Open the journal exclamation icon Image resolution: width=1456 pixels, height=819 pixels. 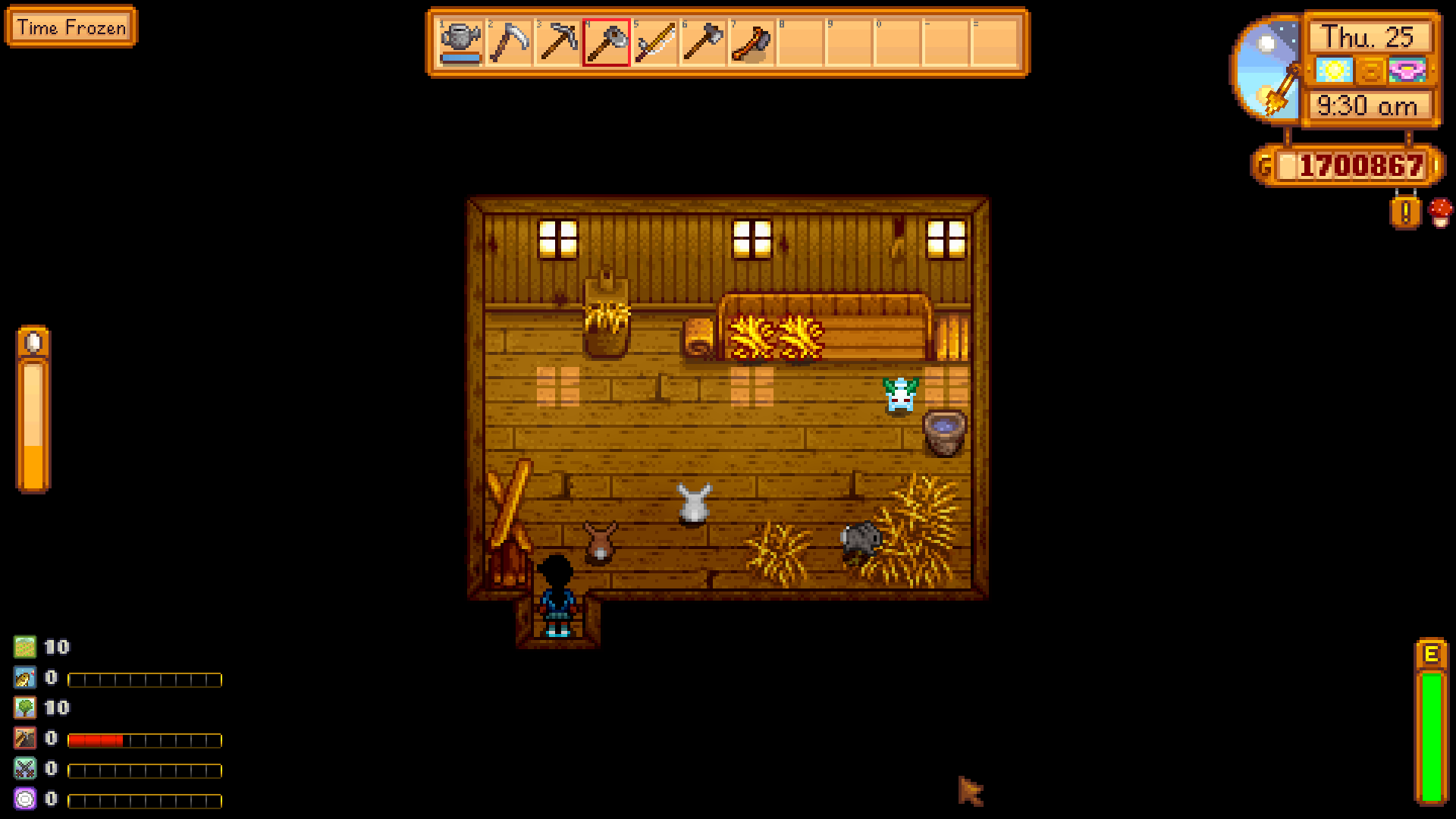click(x=1405, y=212)
